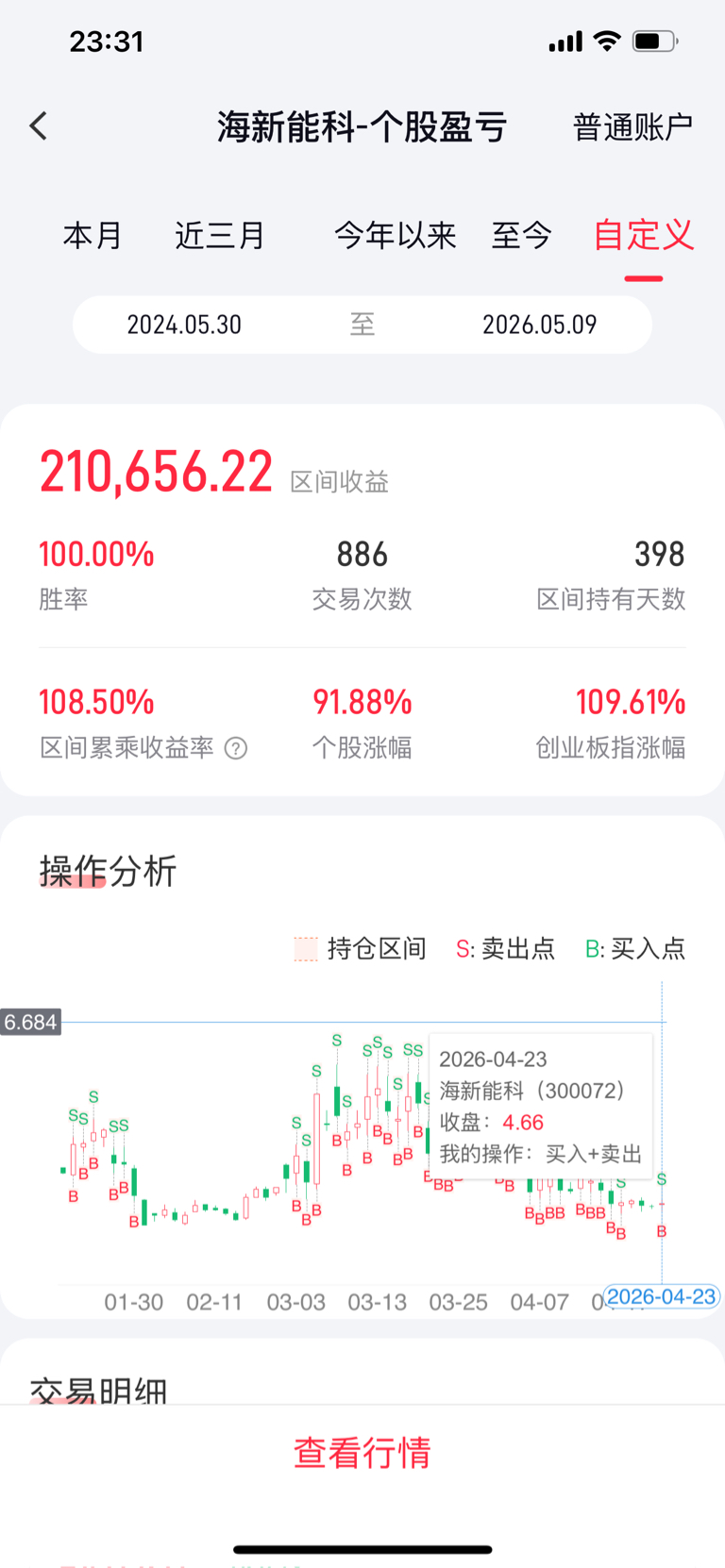The height and width of the screenshot is (1568, 725).
Task: Go back using the top-left arrow
Action: pos(39,125)
